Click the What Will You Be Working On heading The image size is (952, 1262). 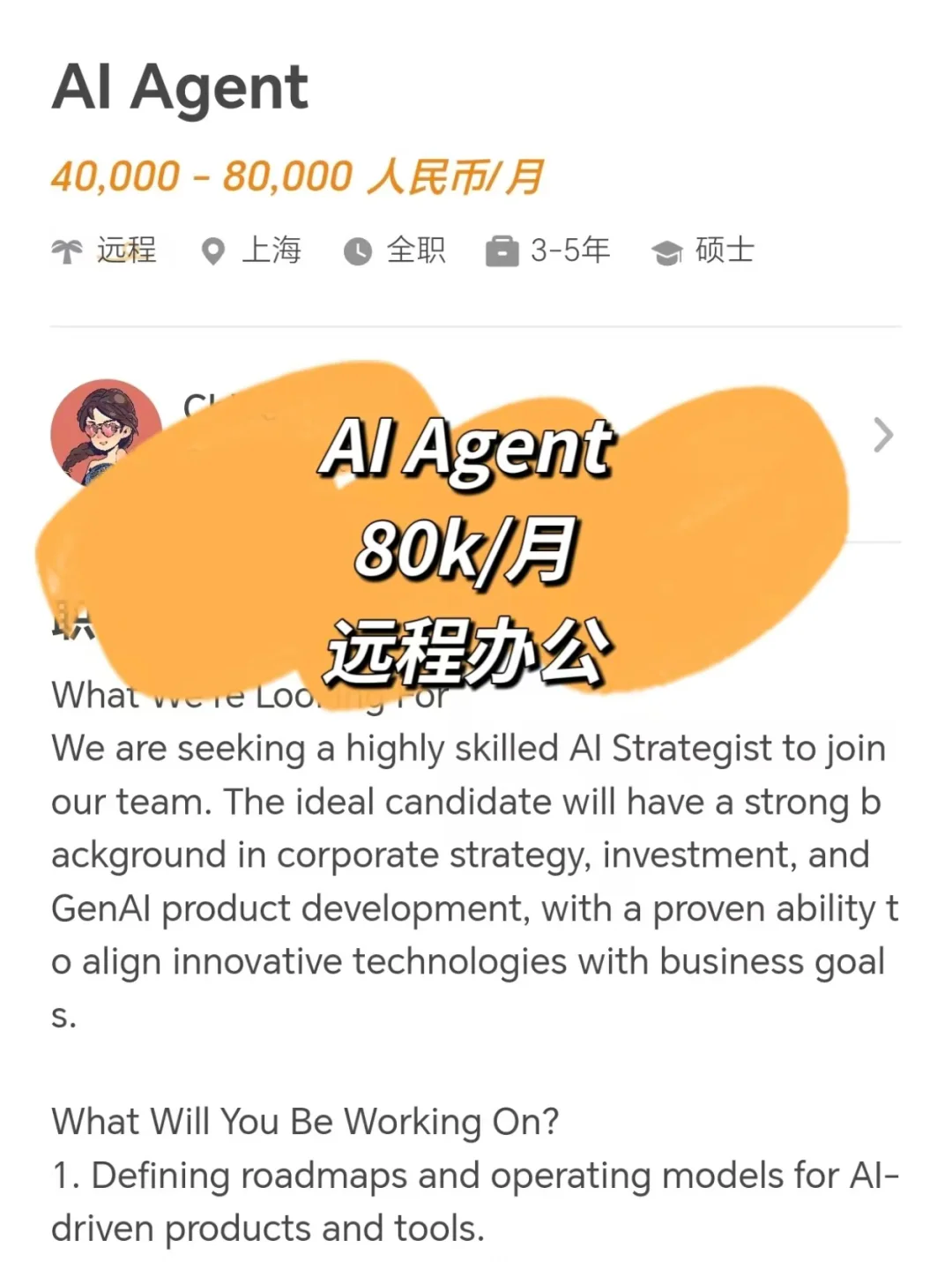pyautogui.click(x=306, y=1122)
